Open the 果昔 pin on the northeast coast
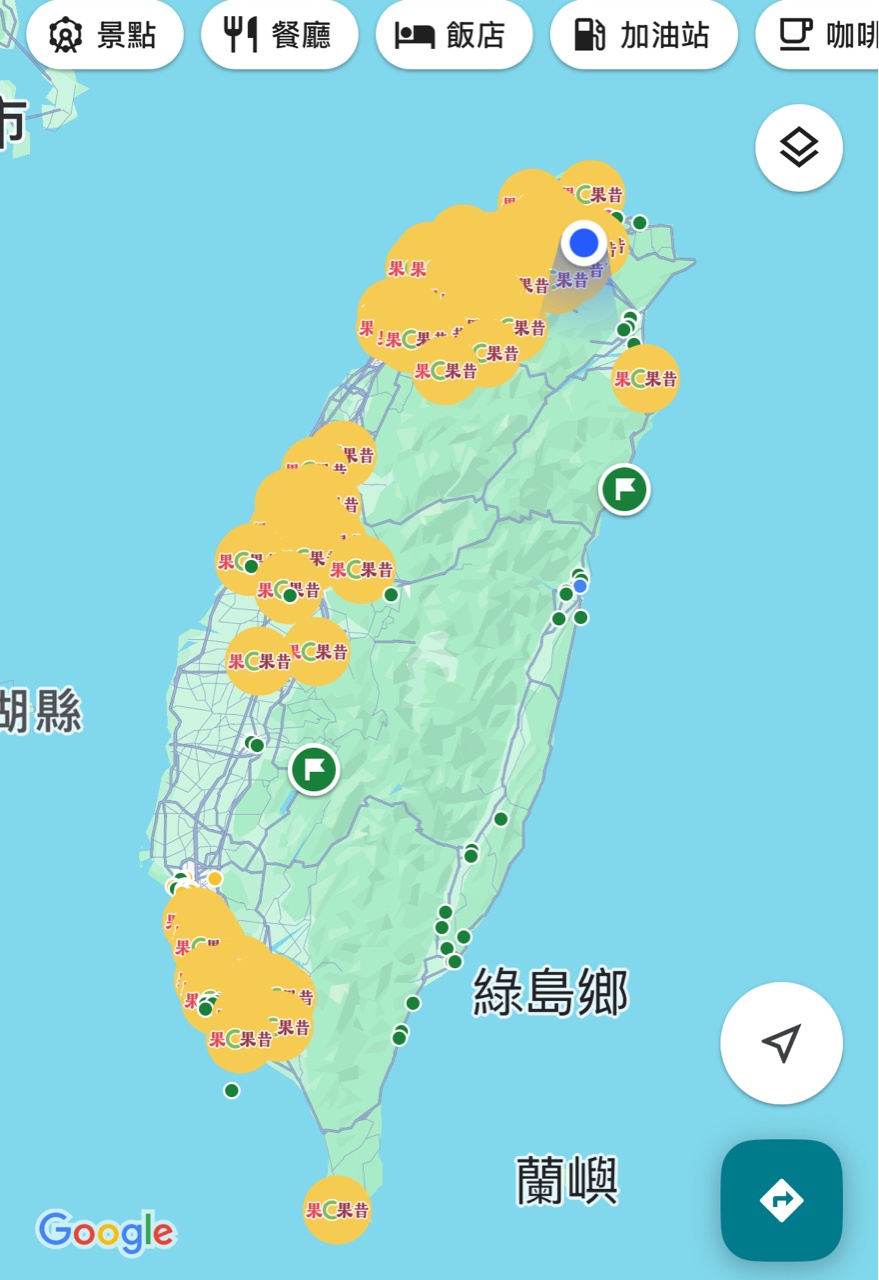 click(645, 379)
